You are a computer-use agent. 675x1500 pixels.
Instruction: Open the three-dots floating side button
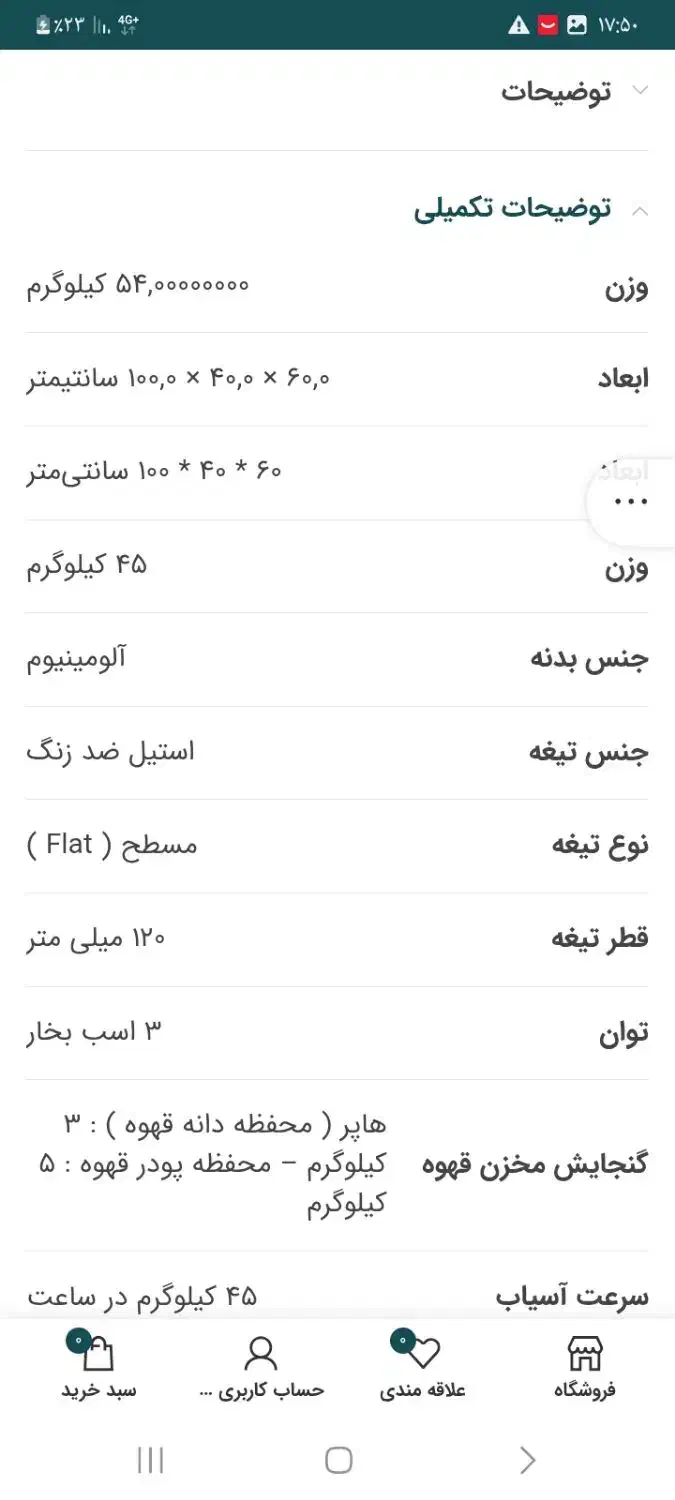(x=632, y=502)
